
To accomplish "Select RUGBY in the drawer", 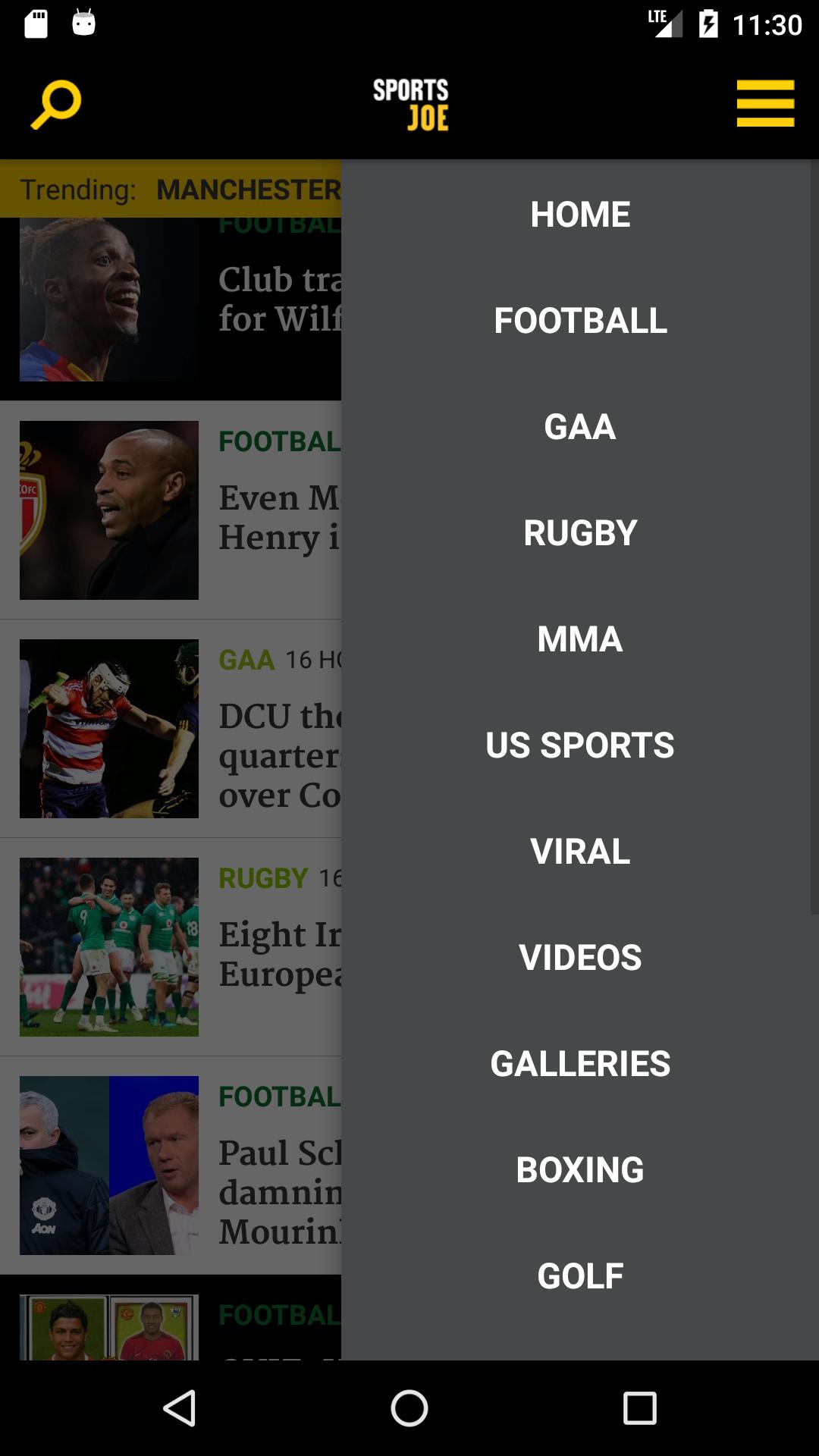I will 580,533.
